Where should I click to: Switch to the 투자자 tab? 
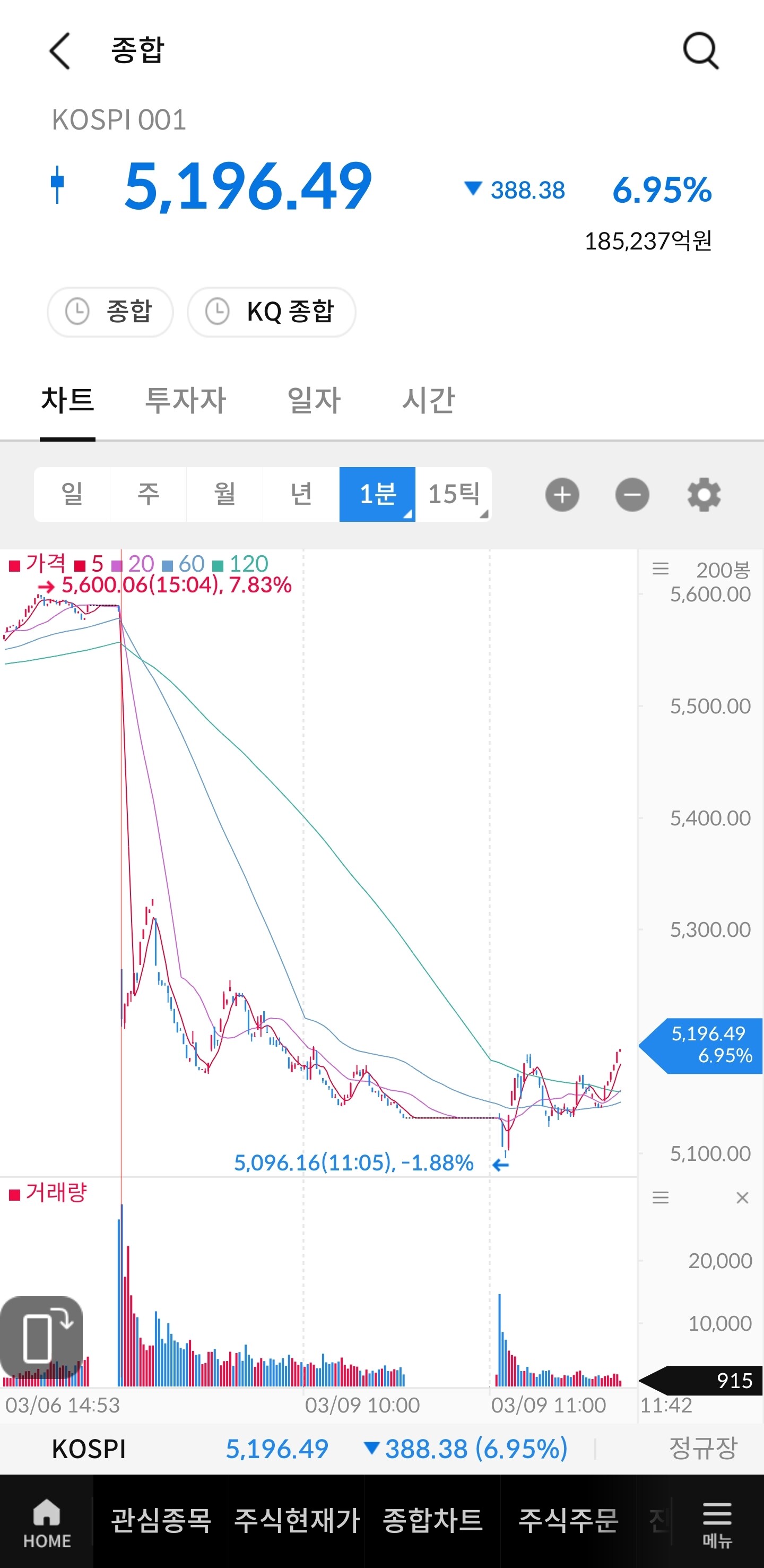(x=186, y=400)
